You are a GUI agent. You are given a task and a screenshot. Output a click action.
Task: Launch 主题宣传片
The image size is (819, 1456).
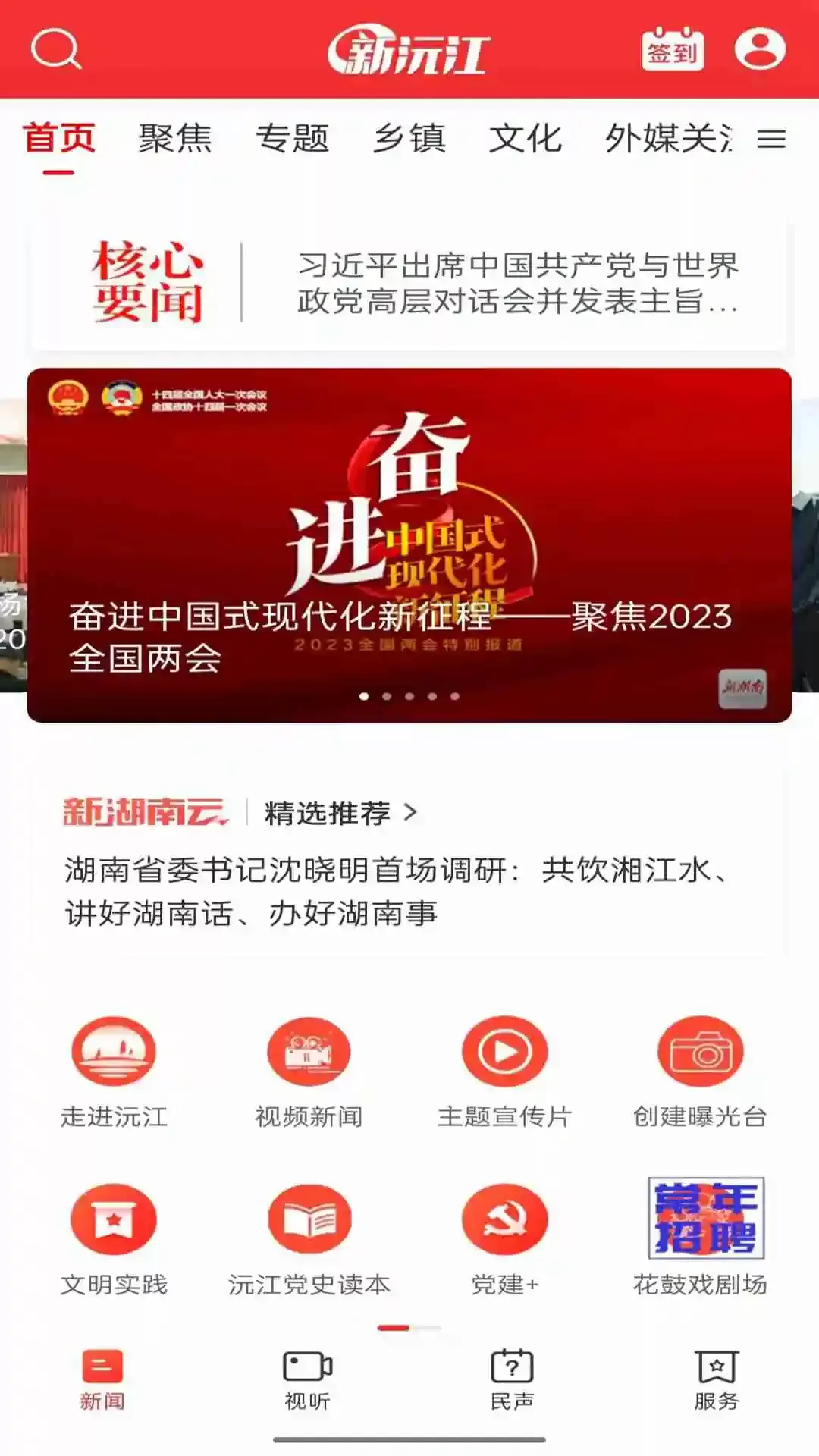point(504,1071)
